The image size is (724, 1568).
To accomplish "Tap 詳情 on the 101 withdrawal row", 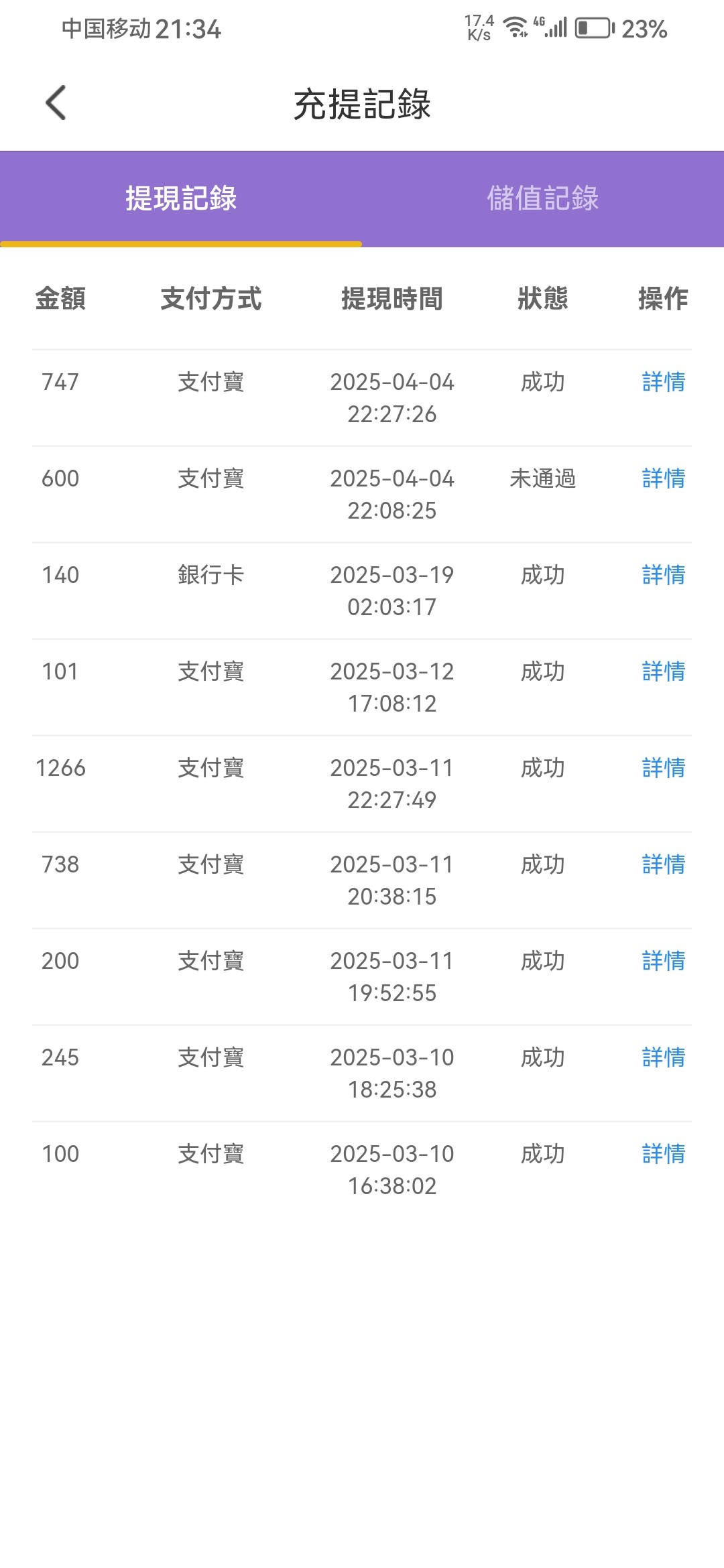I will coord(664,671).
